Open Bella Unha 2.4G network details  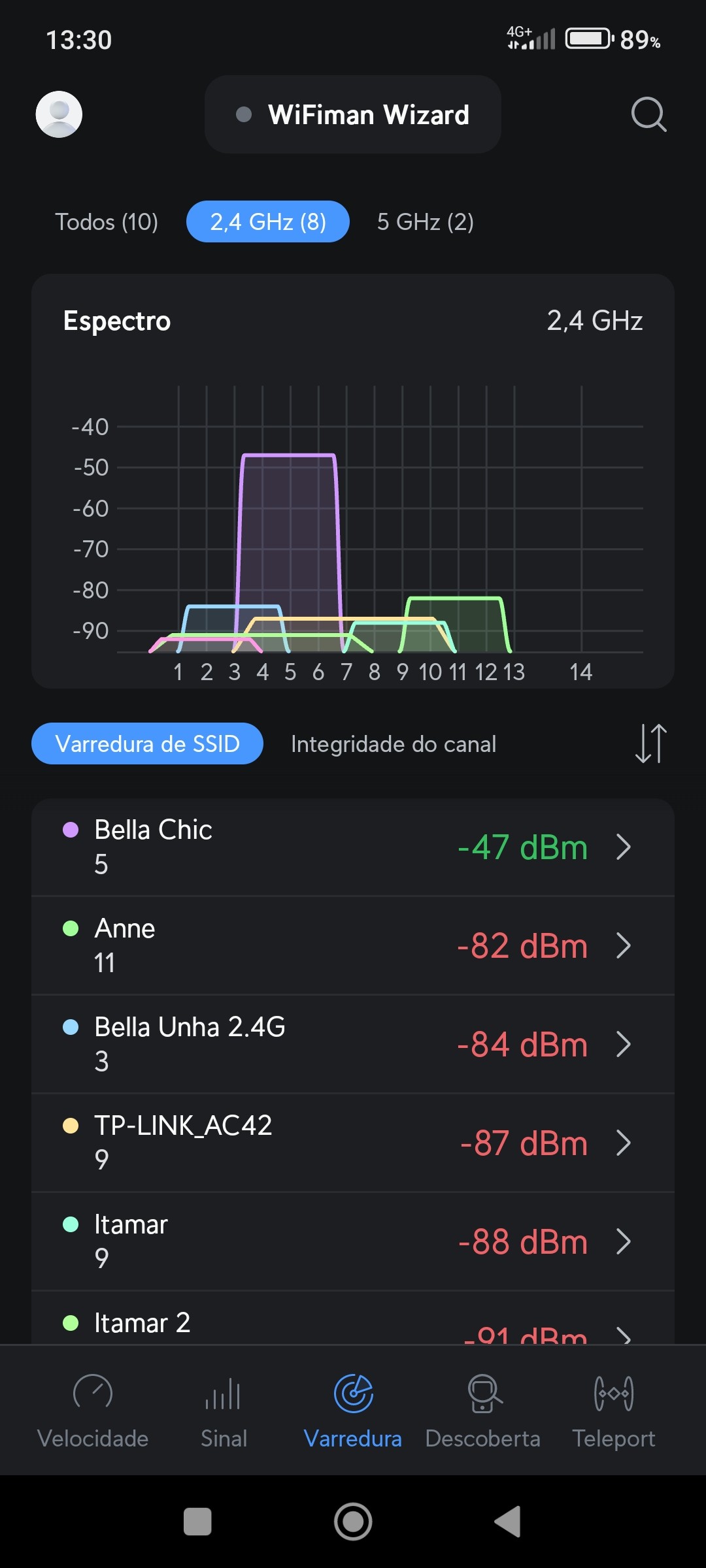click(353, 1045)
